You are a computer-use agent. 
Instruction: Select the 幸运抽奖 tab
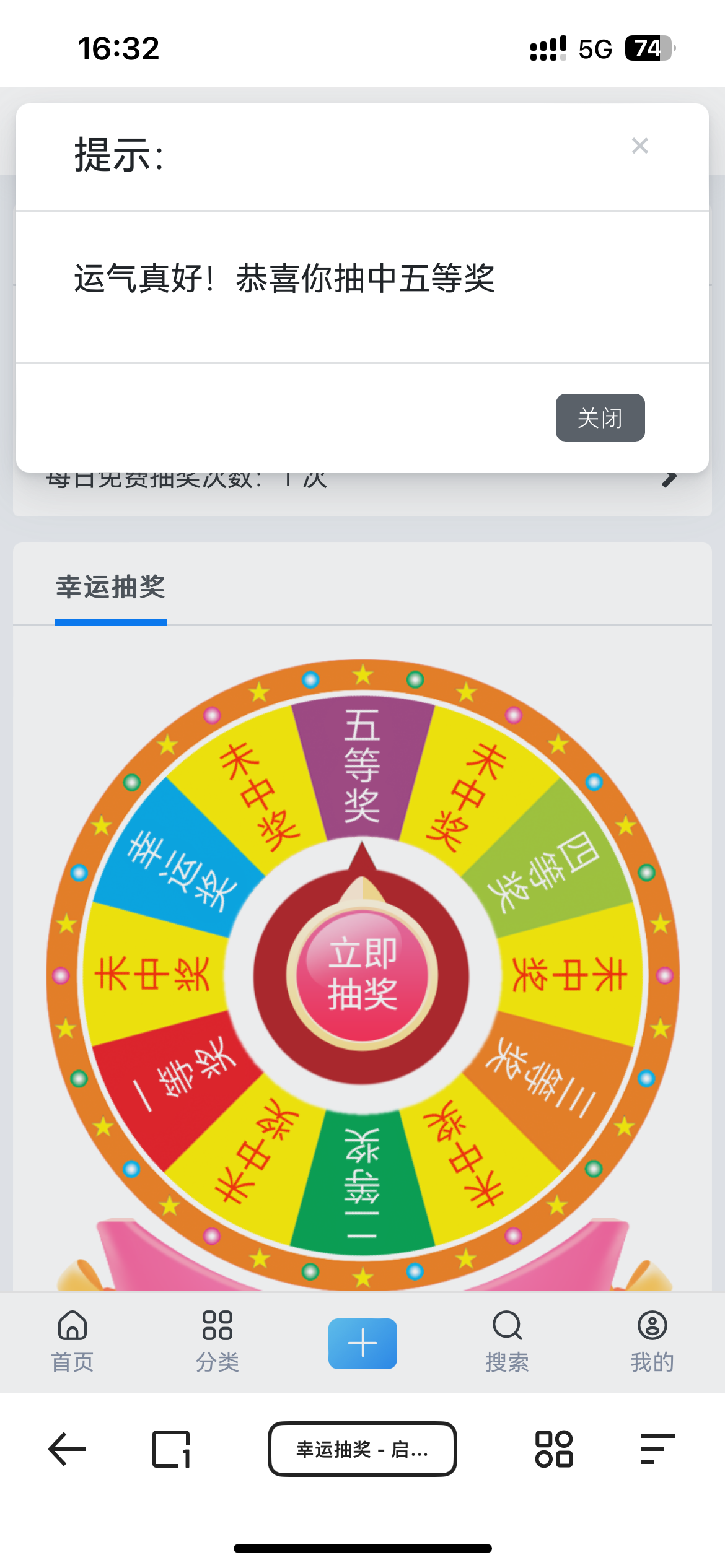pyautogui.click(x=111, y=587)
